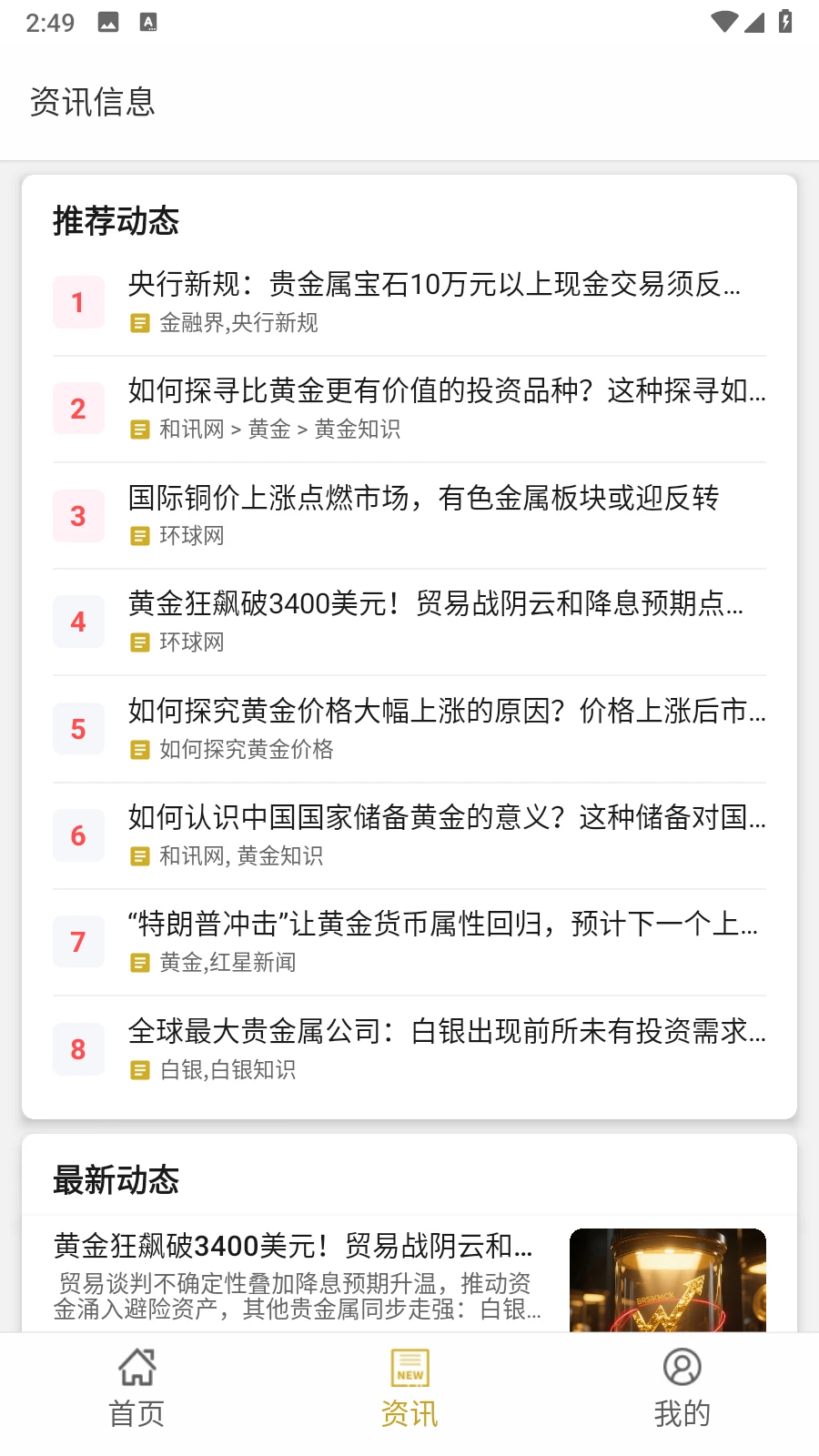The height and width of the screenshot is (1456, 819).
Task: Tap the battery charging icon in status bar
Action: [x=784, y=22]
